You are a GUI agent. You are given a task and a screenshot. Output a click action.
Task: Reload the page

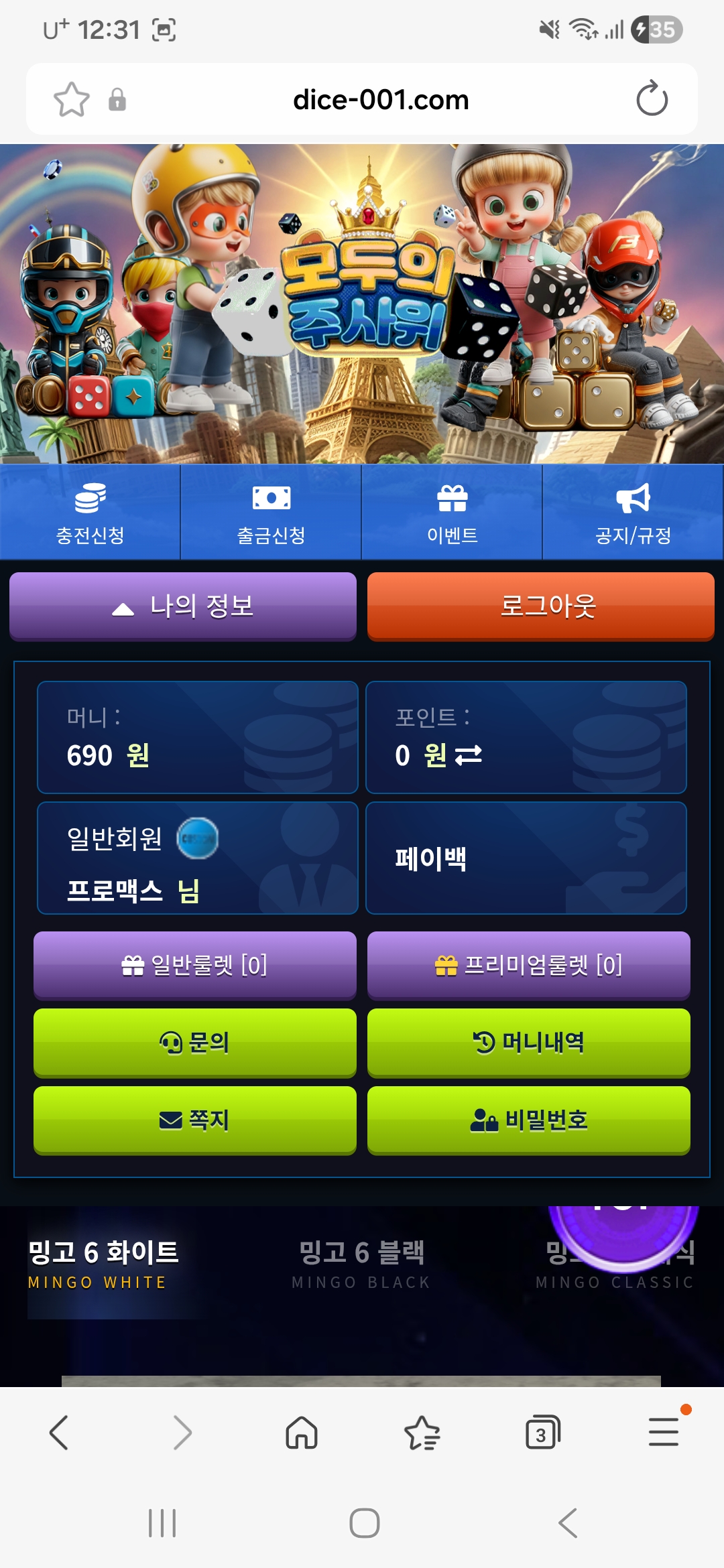652,99
